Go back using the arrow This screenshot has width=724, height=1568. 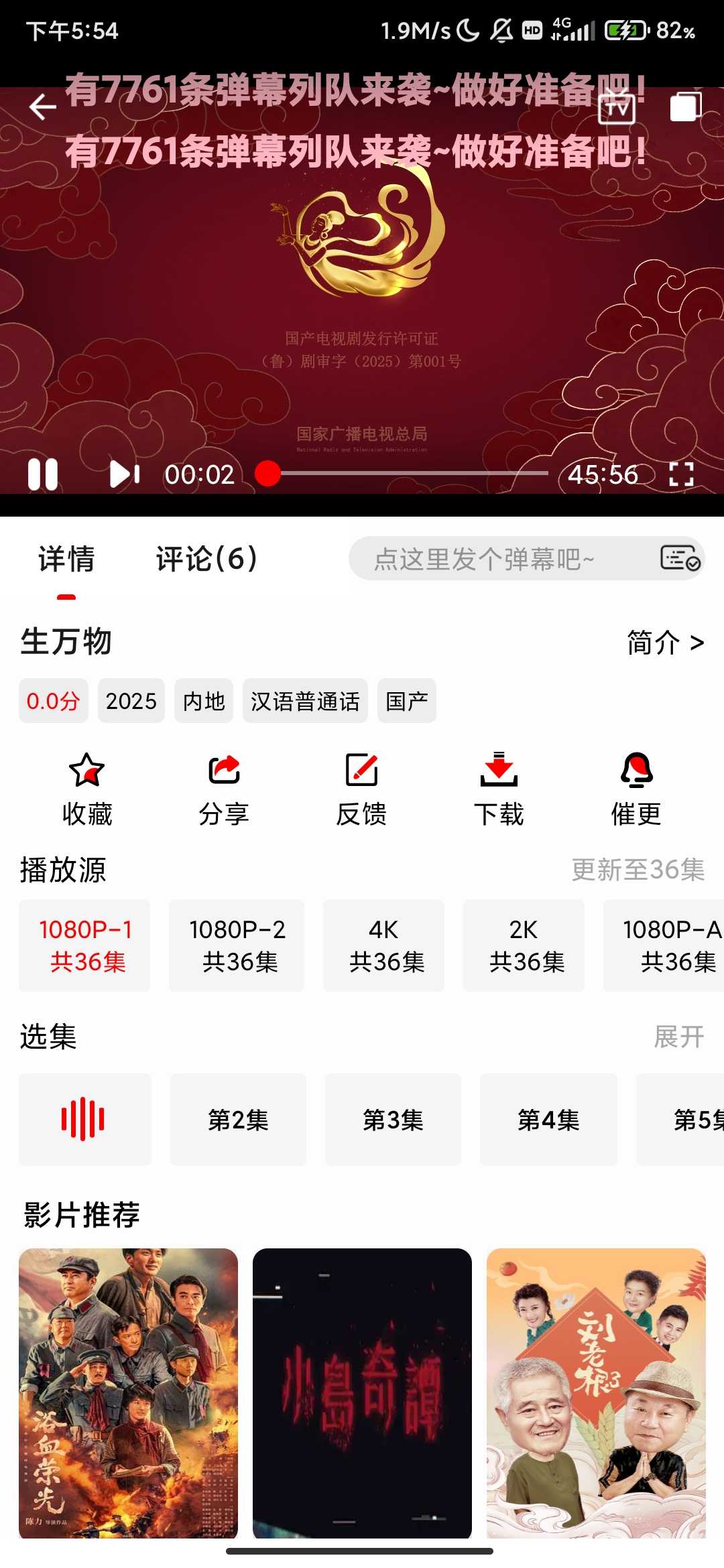click(43, 107)
